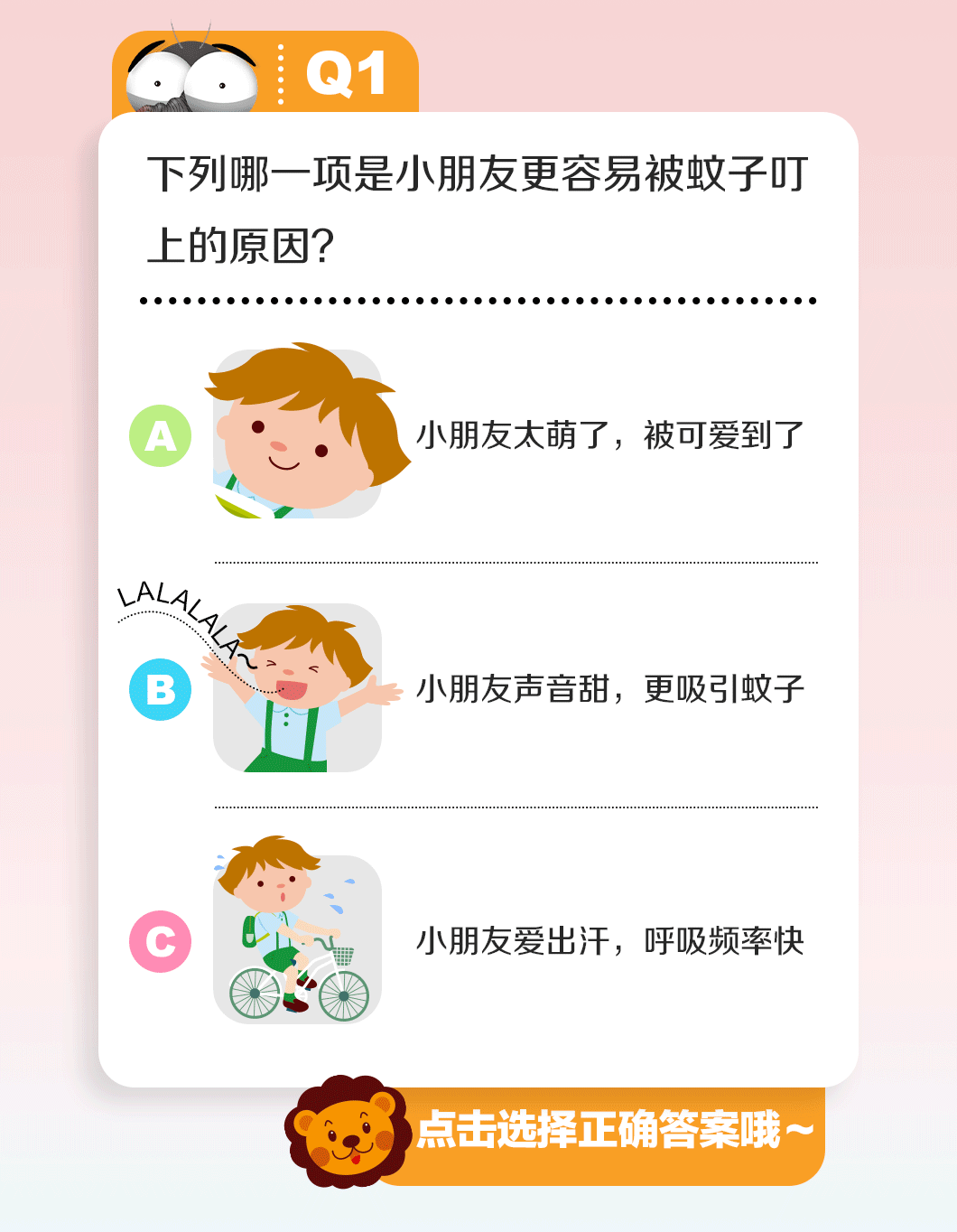This screenshot has width=957, height=1232.
Task: Pick answer C 小朋友爱出汗
Action: [609, 941]
